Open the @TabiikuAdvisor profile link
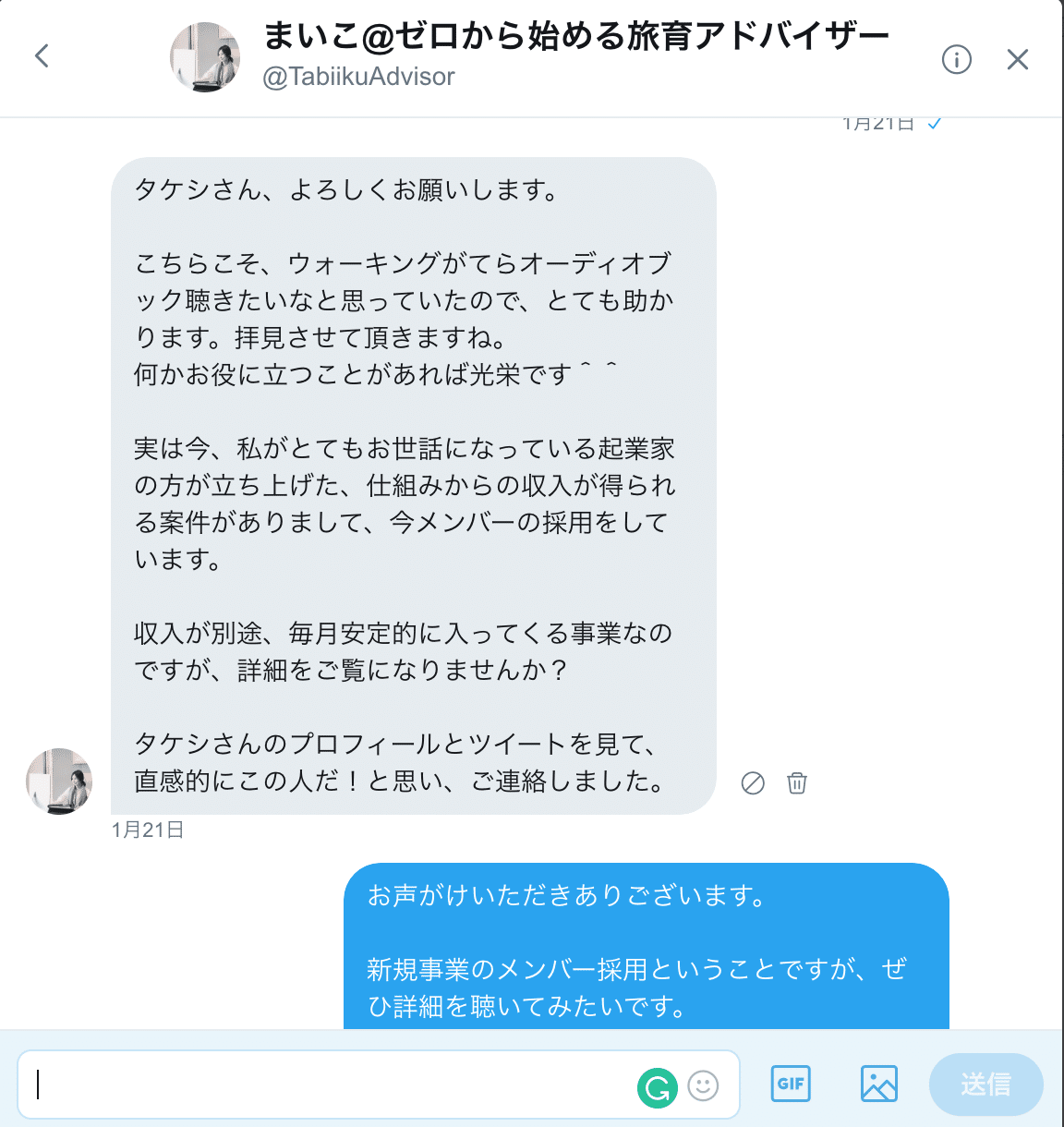The height and width of the screenshot is (1127, 1064). pos(359,77)
